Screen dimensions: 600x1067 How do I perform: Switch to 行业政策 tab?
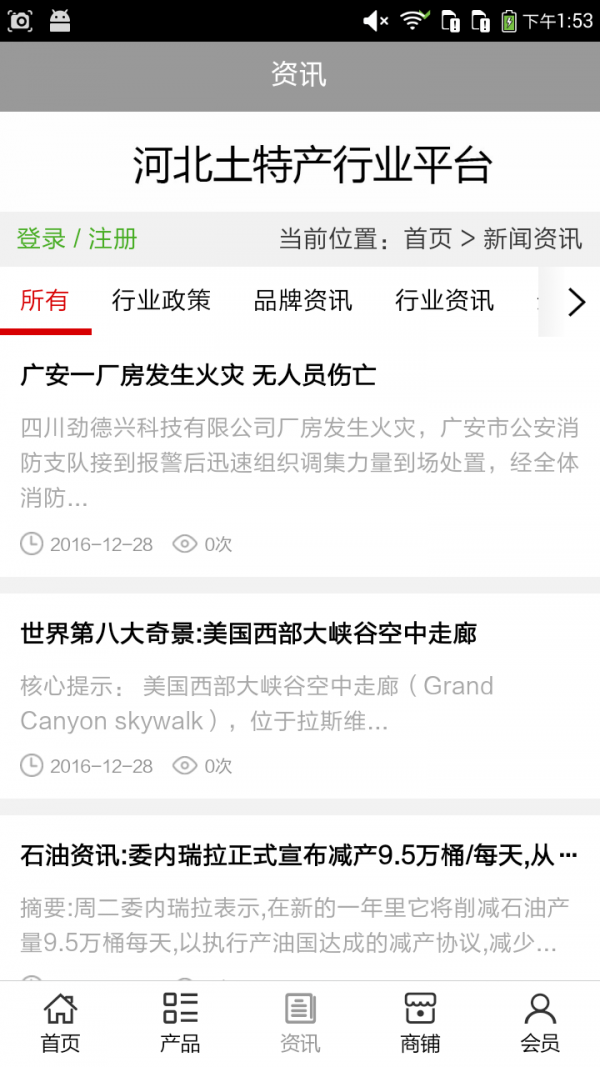coord(161,300)
